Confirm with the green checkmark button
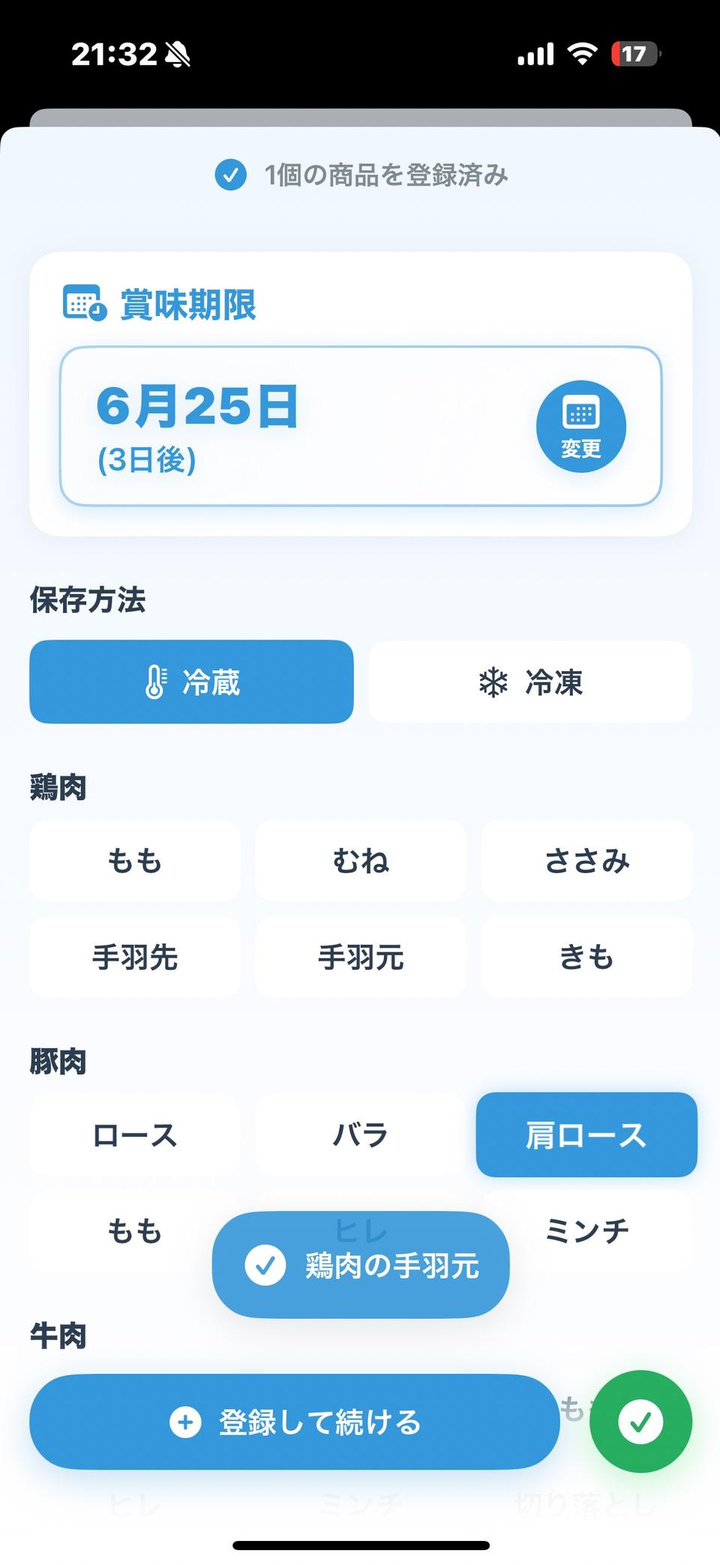Viewport: 720px width, 1565px height. click(640, 1421)
